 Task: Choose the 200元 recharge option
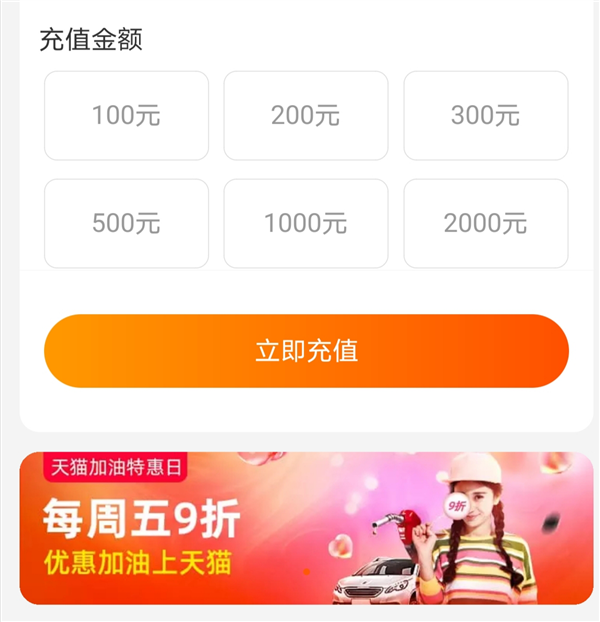[305, 116]
